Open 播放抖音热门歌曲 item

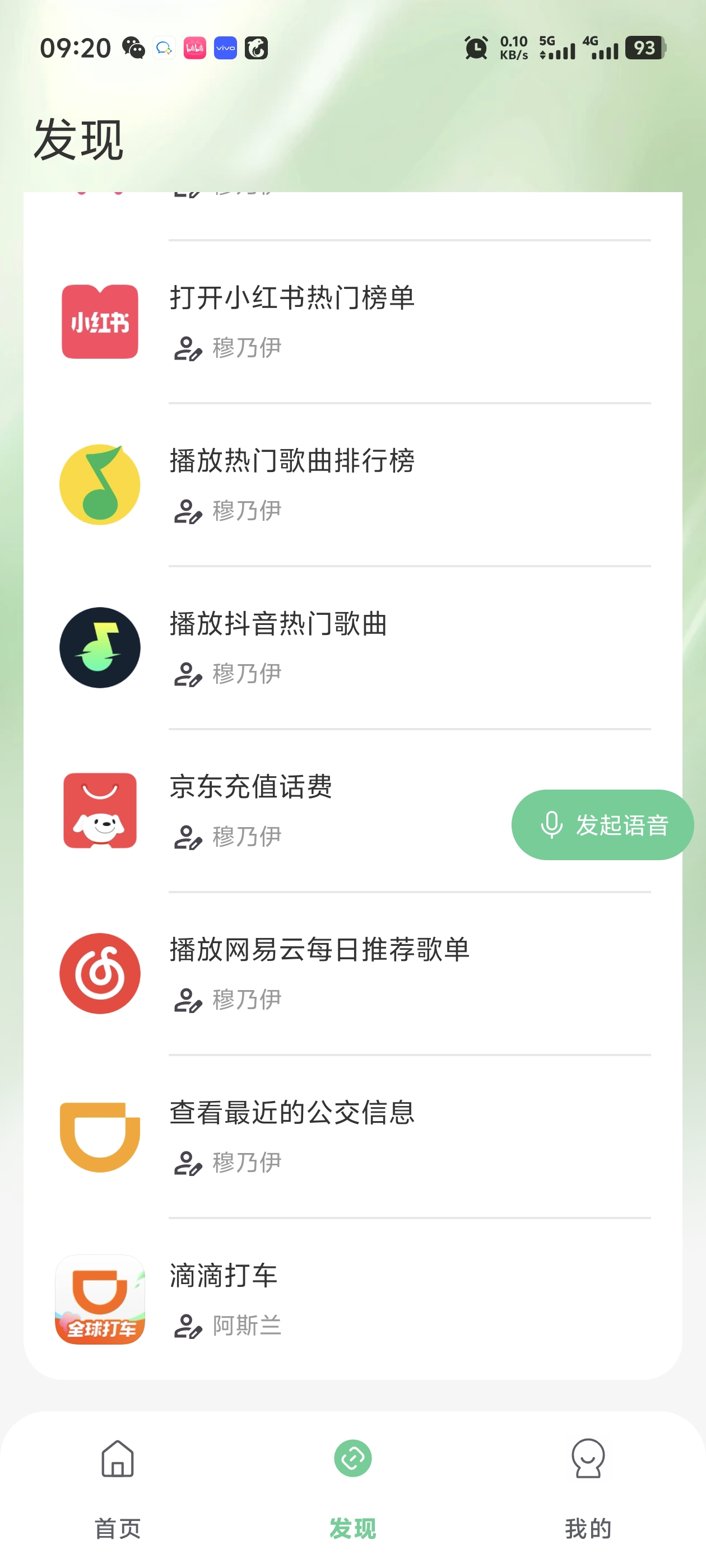pos(352,648)
